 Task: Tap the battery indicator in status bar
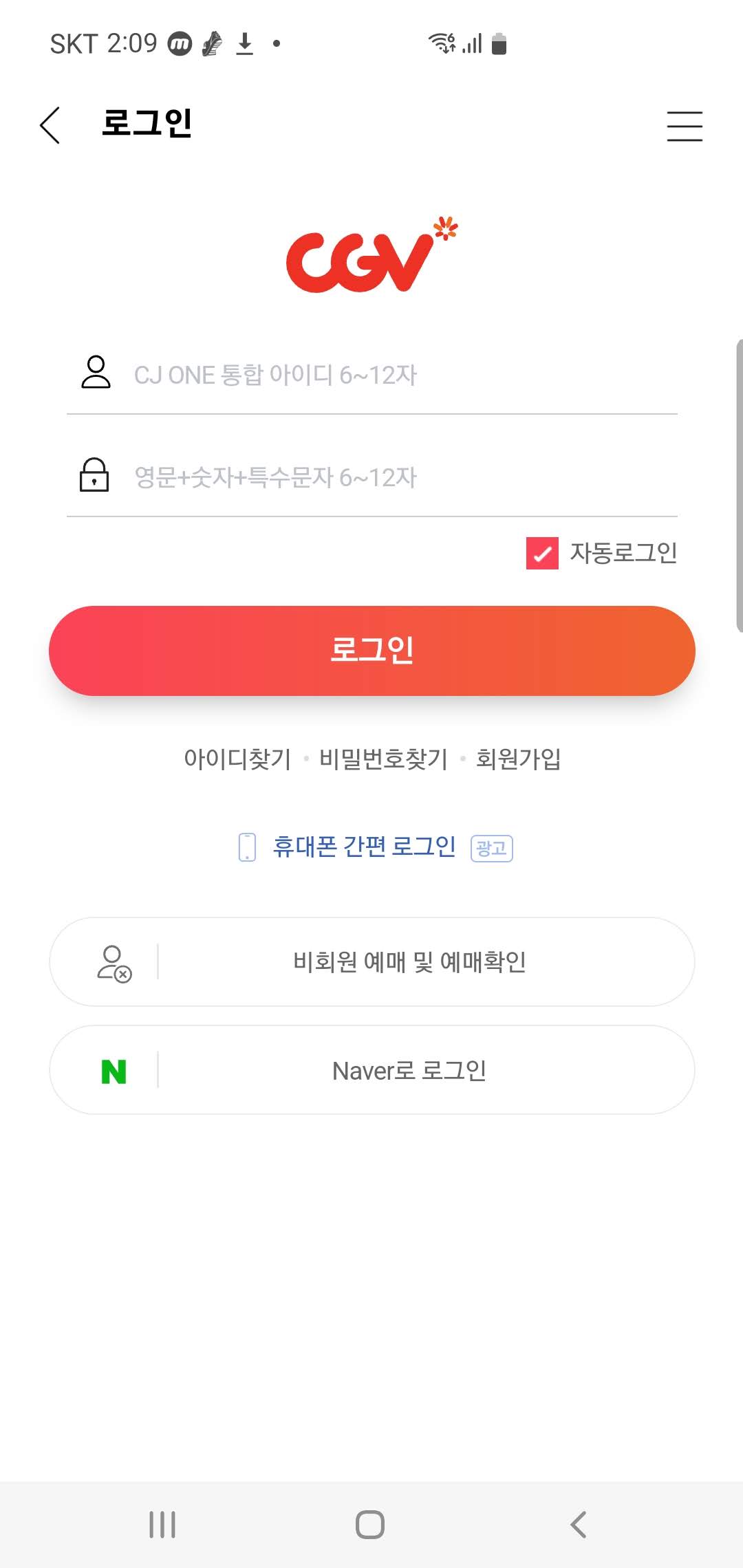coord(499,43)
